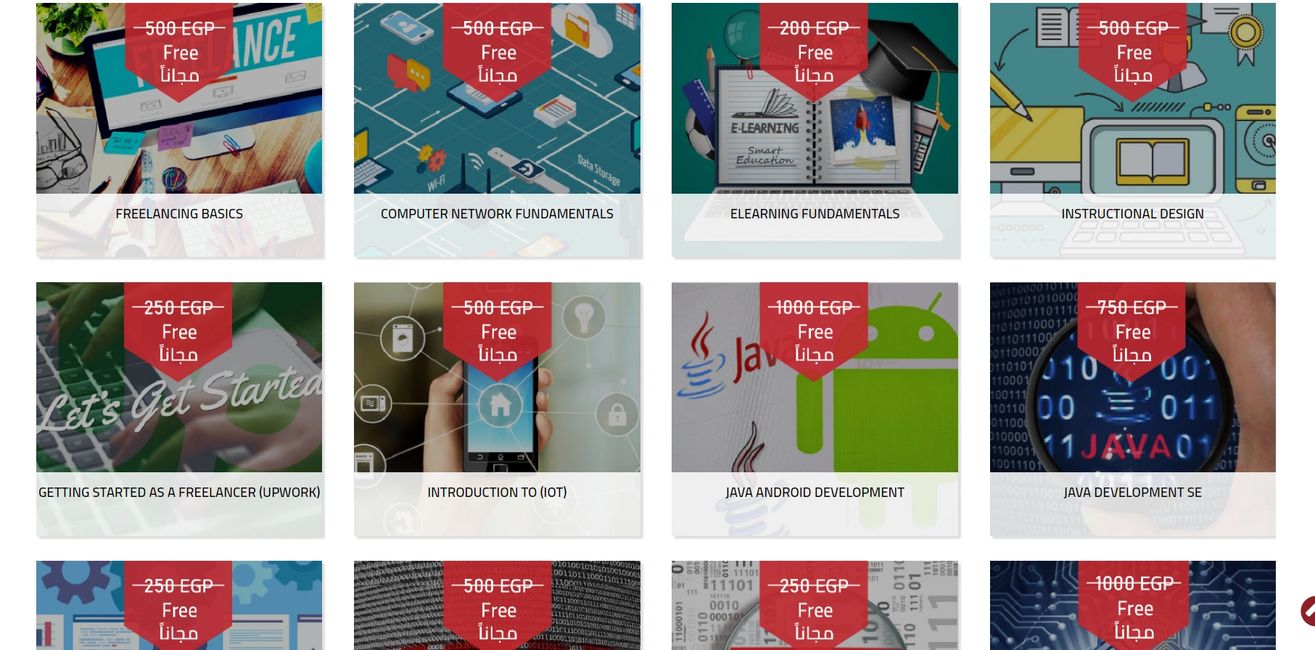
Task: Open Computer Network Fundamentals course card
Action: (497, 213)
